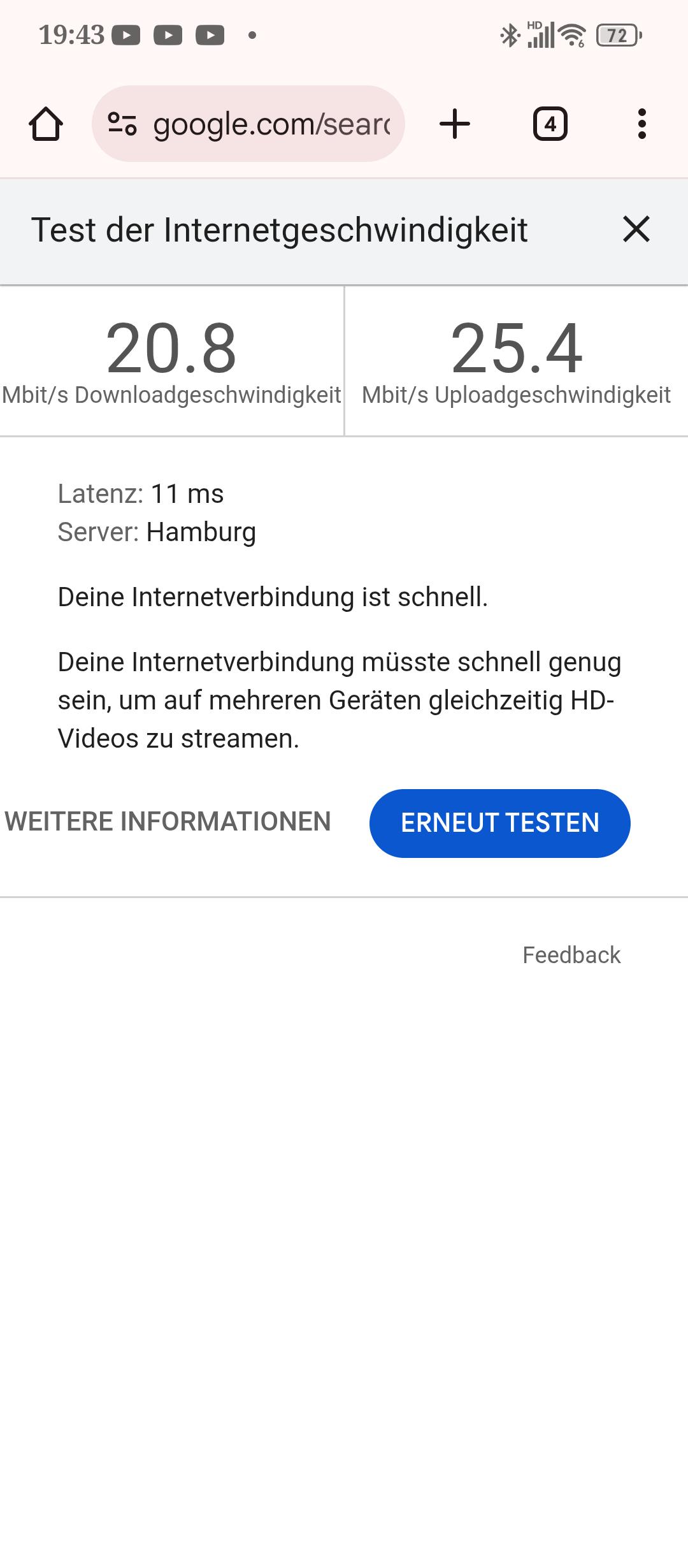Open Weitere Informationen

pos(168,822)
